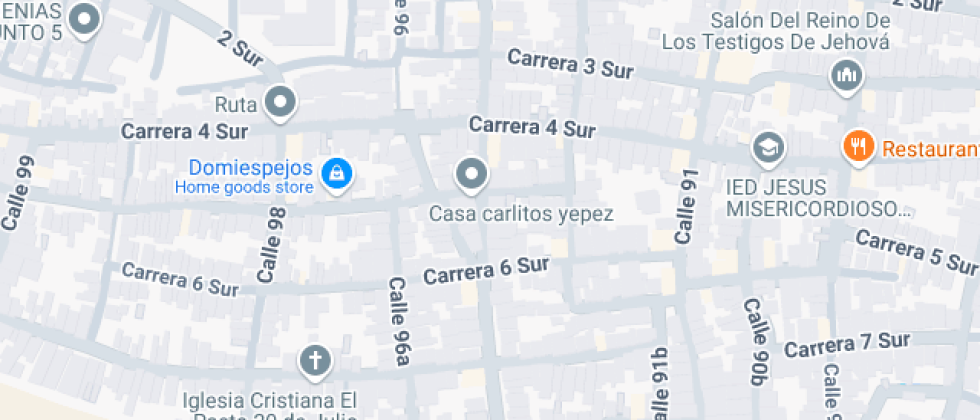Open the Domiespejos home goods store marker

click(338, 174)
